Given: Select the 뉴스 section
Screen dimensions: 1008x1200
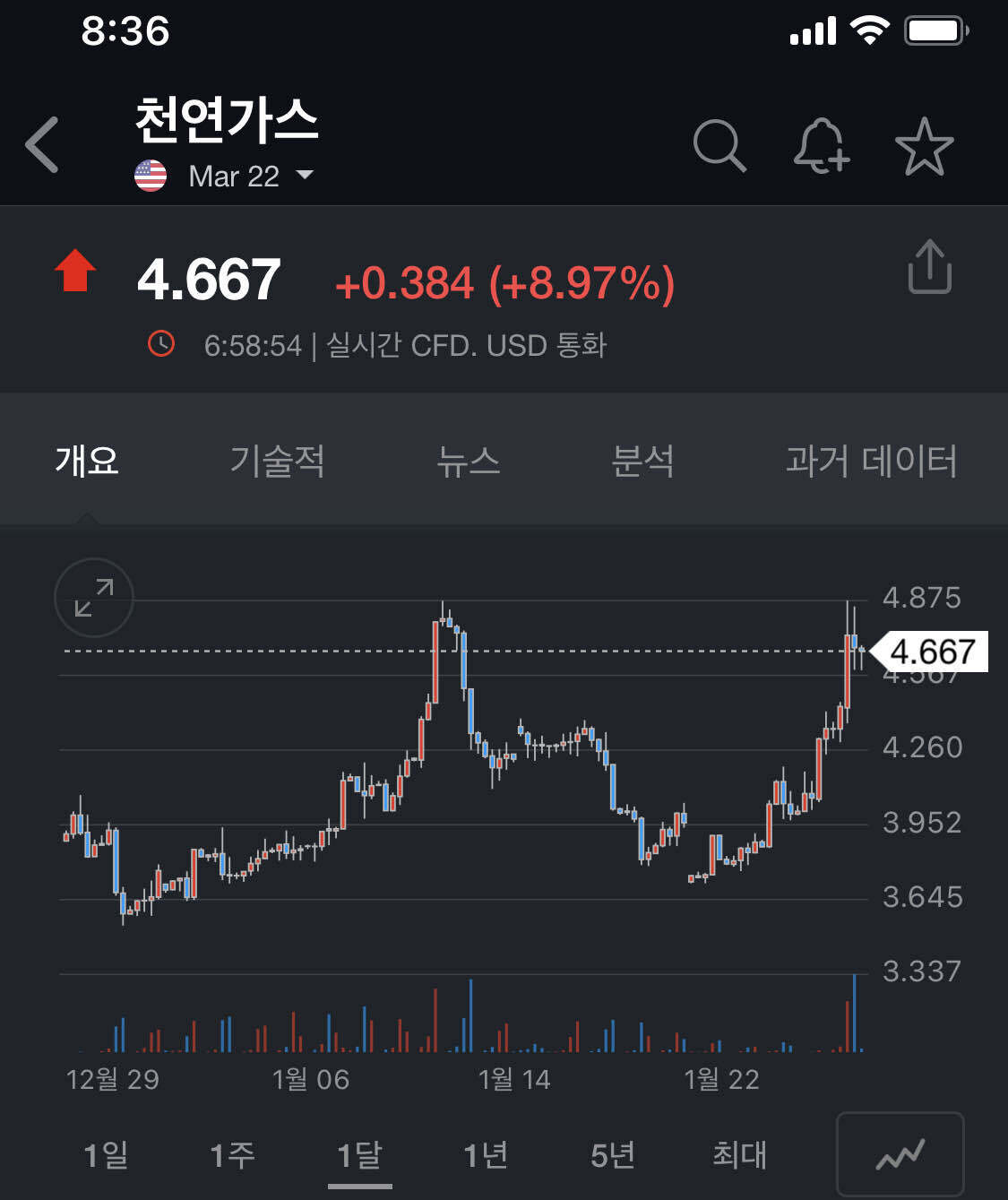Looking at the screenshot, I should pyautogui.click(x=469, y=461).
